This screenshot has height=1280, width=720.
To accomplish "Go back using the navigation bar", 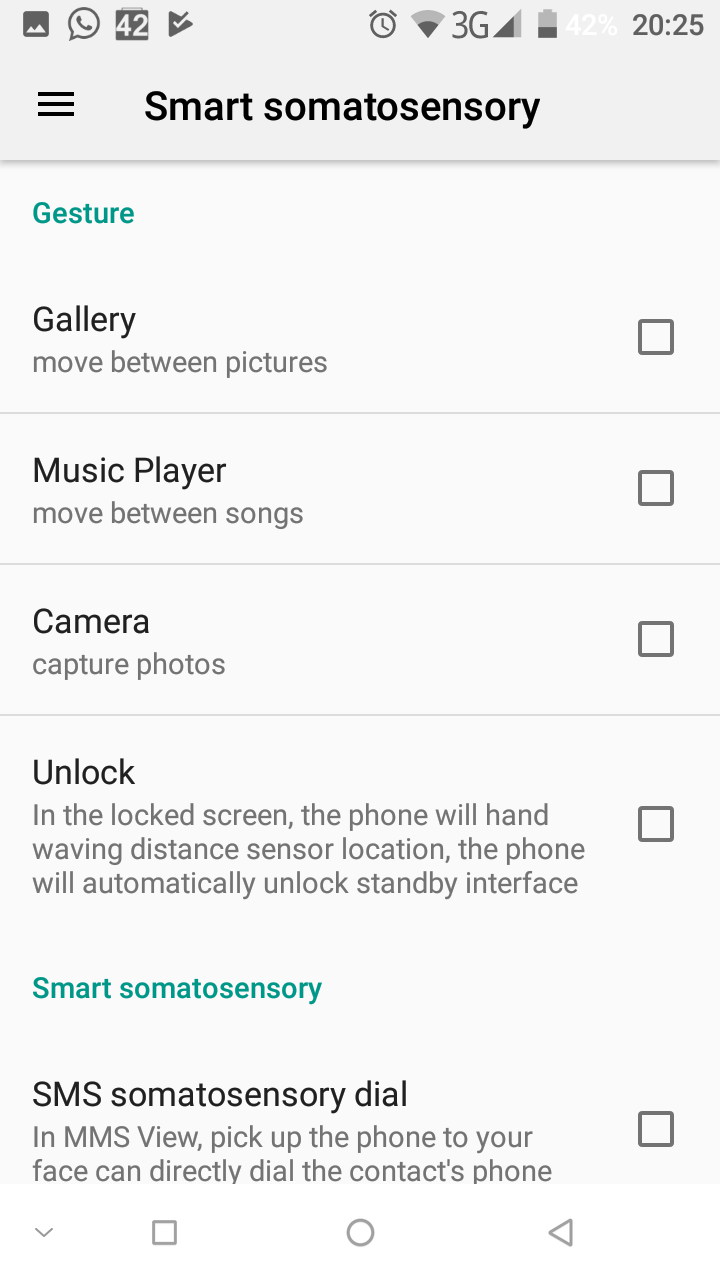I will (561, 1232).
